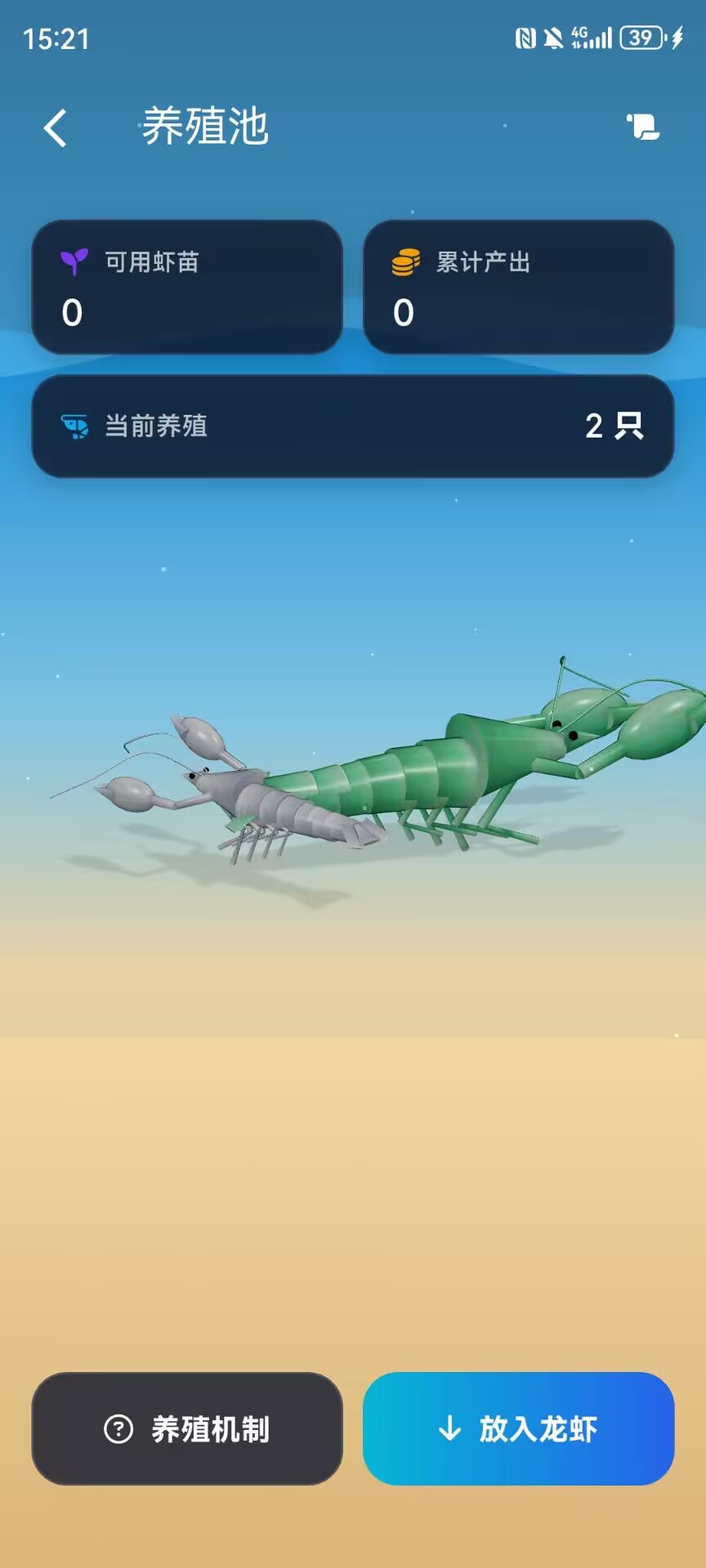Tap the 放入龙虾 button
706x1568 pixels.
coord(518,1428)
